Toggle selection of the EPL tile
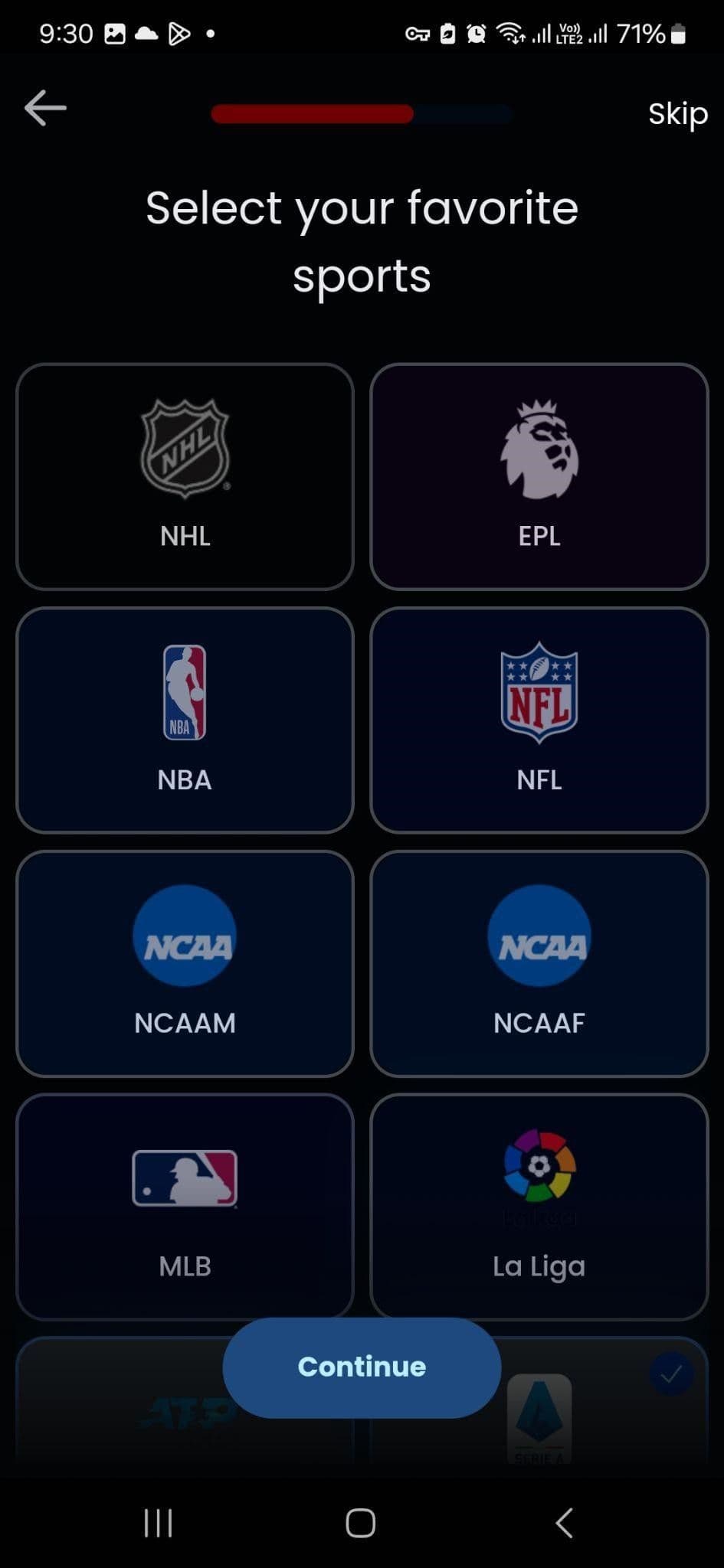This screenshot has height=1568, width=724. [x=539, y=476]
